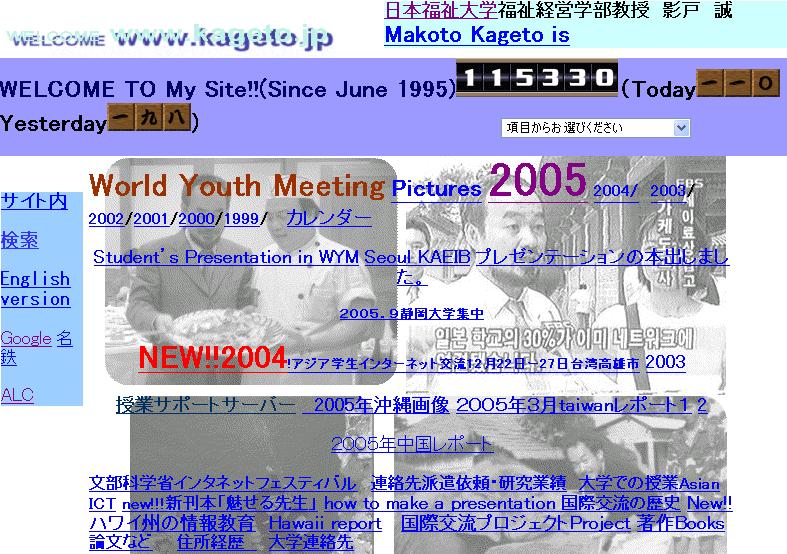Image resolution: width=787 pixels, height=554 pixels.
Task: Open the カレンダー link
Action: (328, 217)
